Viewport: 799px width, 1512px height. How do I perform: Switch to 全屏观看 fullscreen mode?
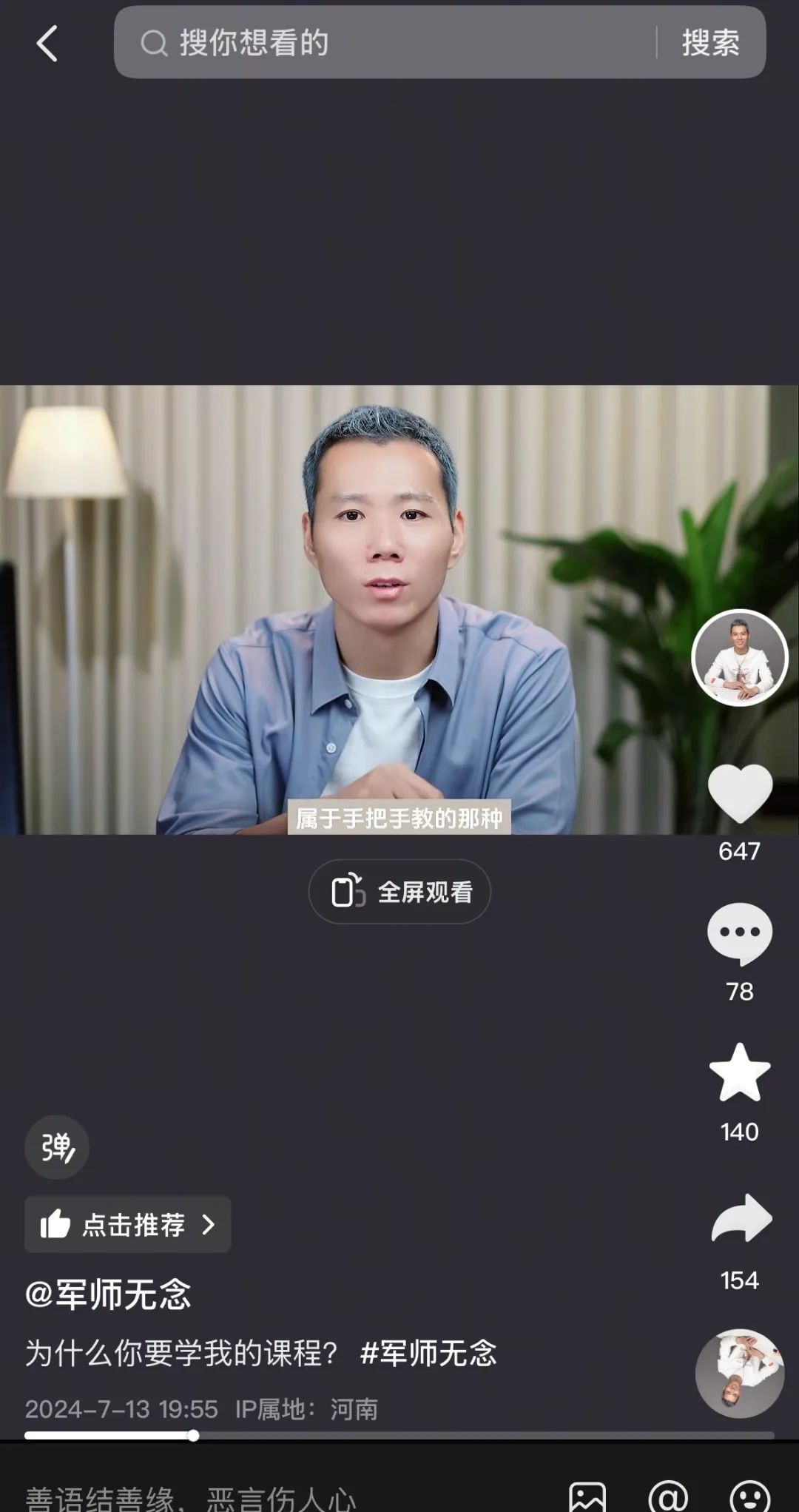coord(399,892)
